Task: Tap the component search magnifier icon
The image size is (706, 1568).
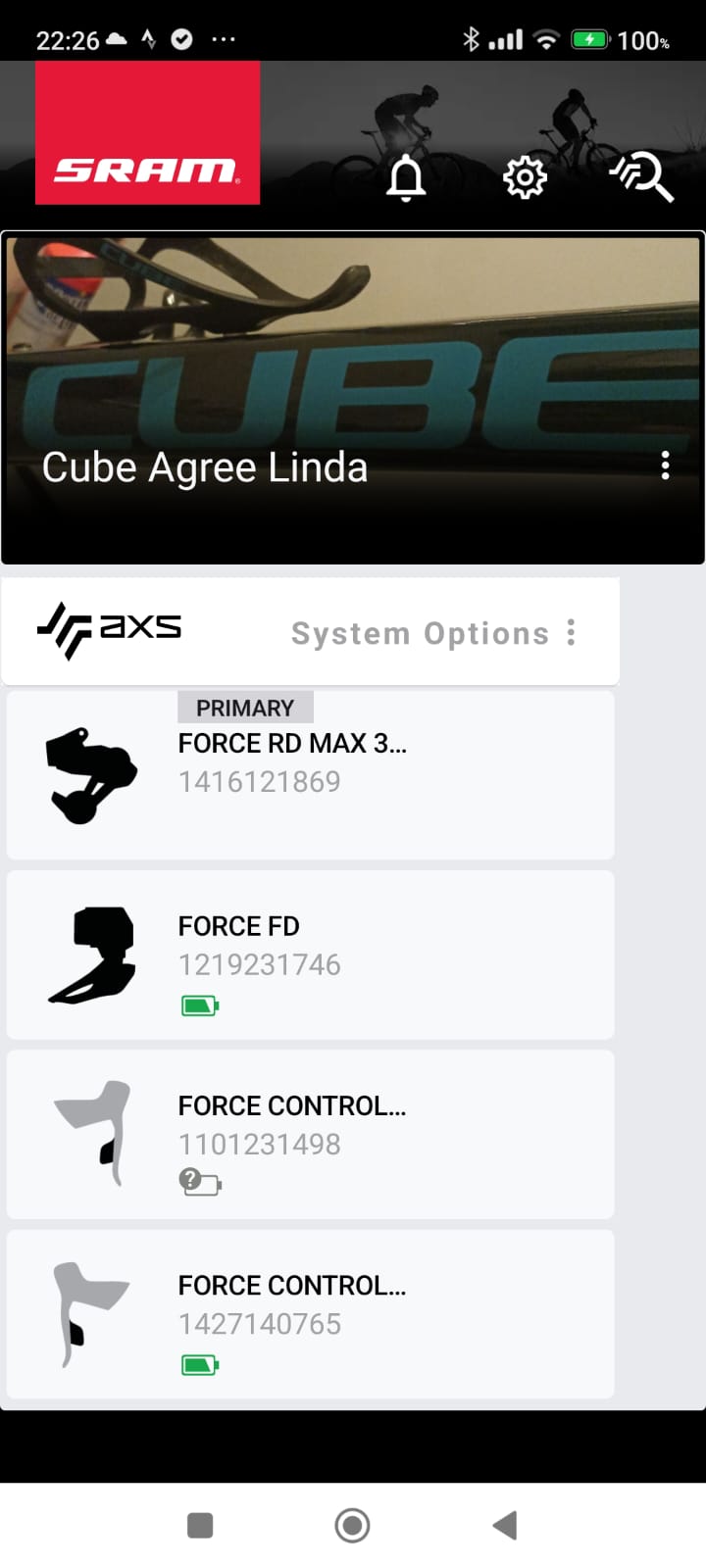Action: click(642, 177)
